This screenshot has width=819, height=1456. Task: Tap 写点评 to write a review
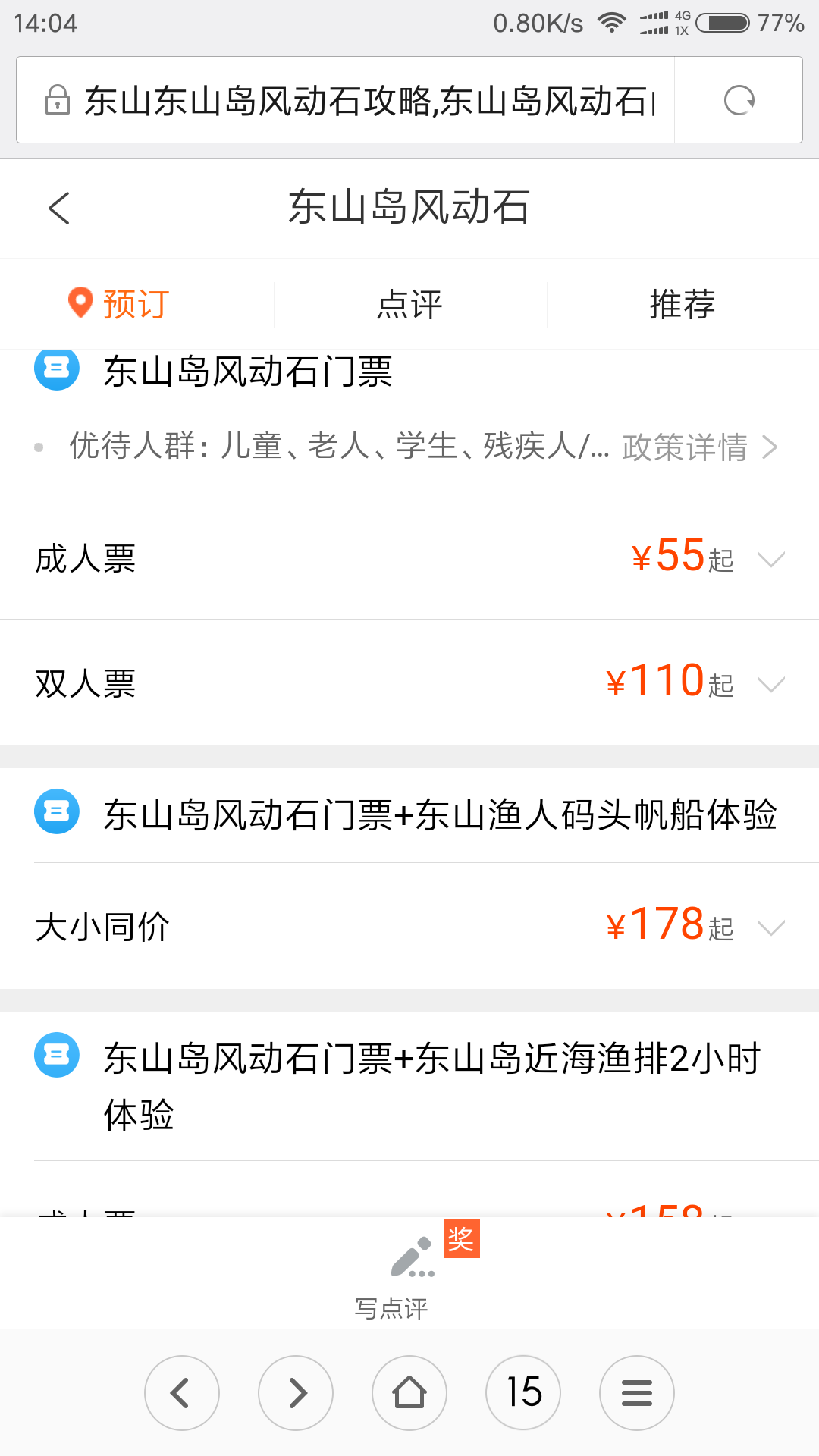pyautogui.click(x=409, y=1276)
